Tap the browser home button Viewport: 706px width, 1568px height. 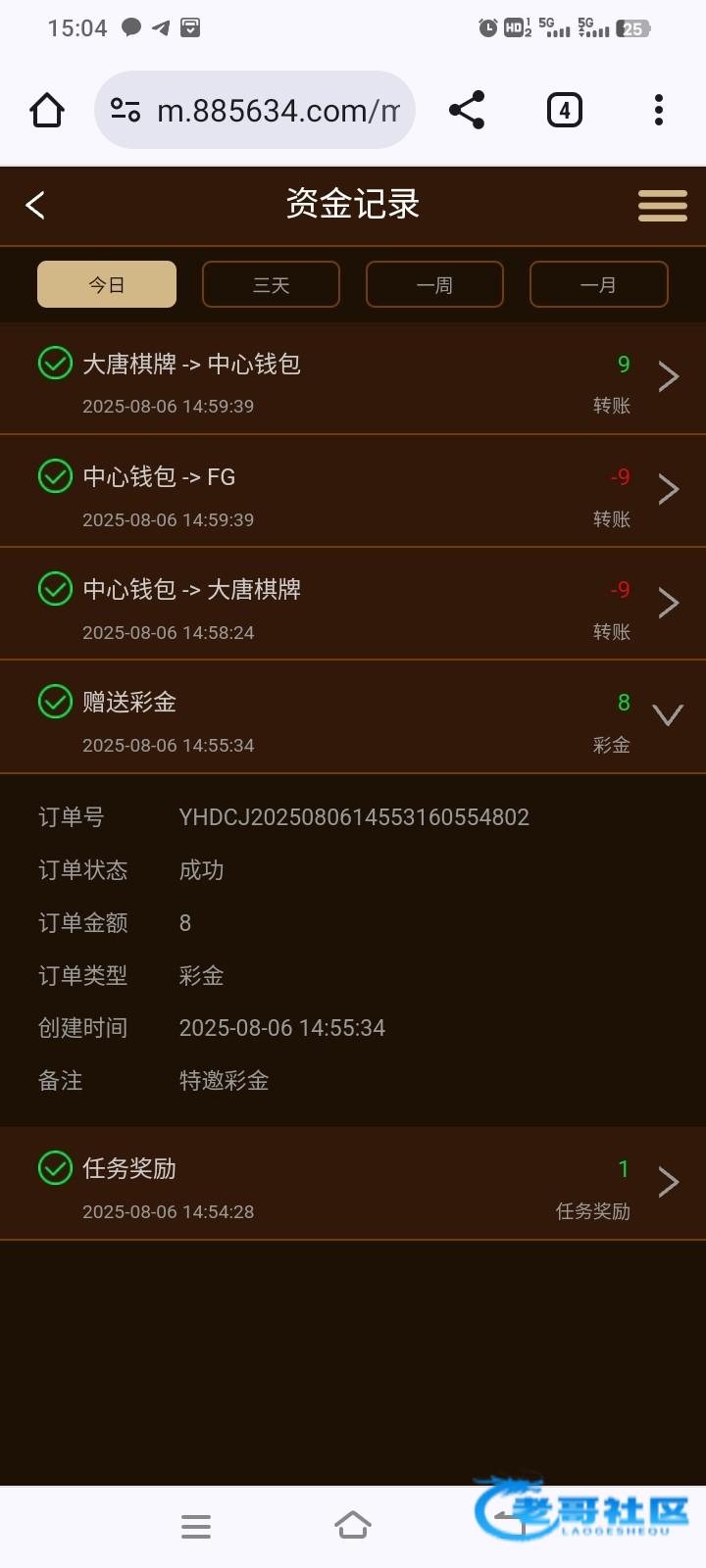tap(47, 110)
